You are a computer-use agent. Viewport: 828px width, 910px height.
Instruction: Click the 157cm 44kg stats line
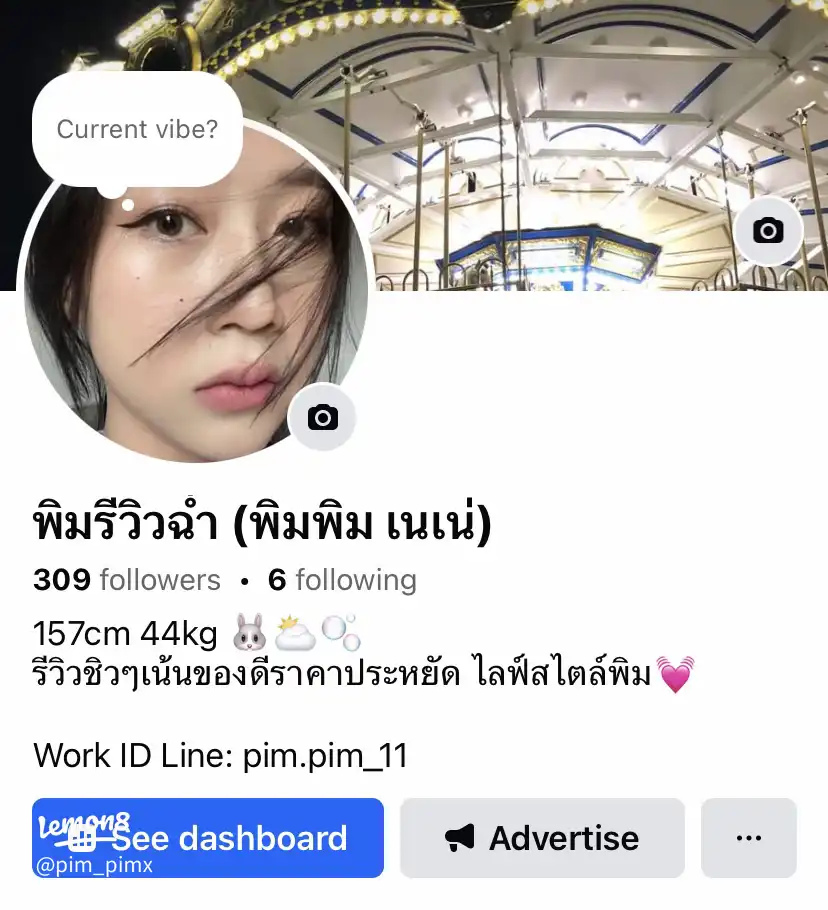125,633
